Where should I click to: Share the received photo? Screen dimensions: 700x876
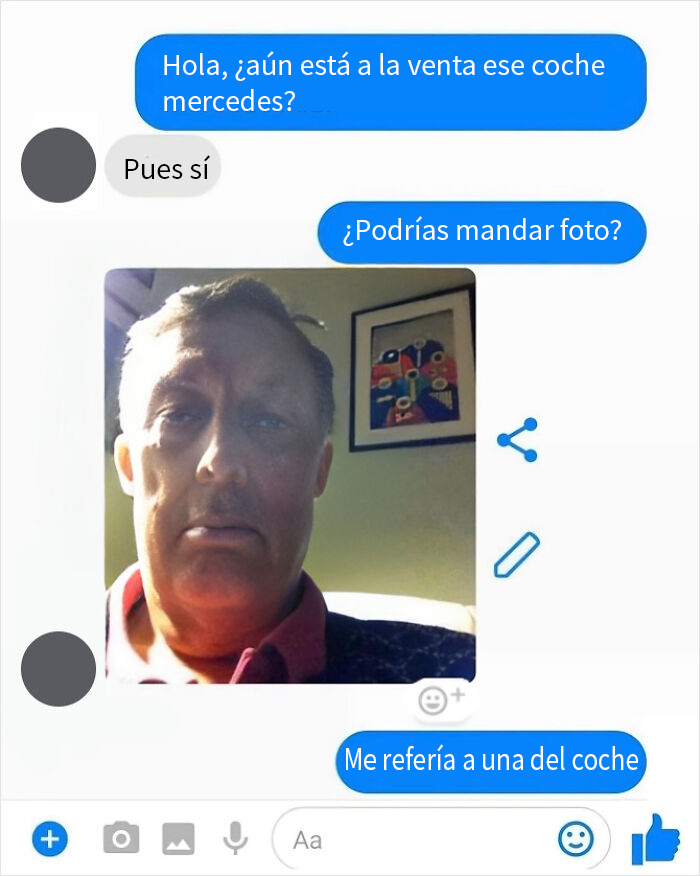[x=517, y=440]
